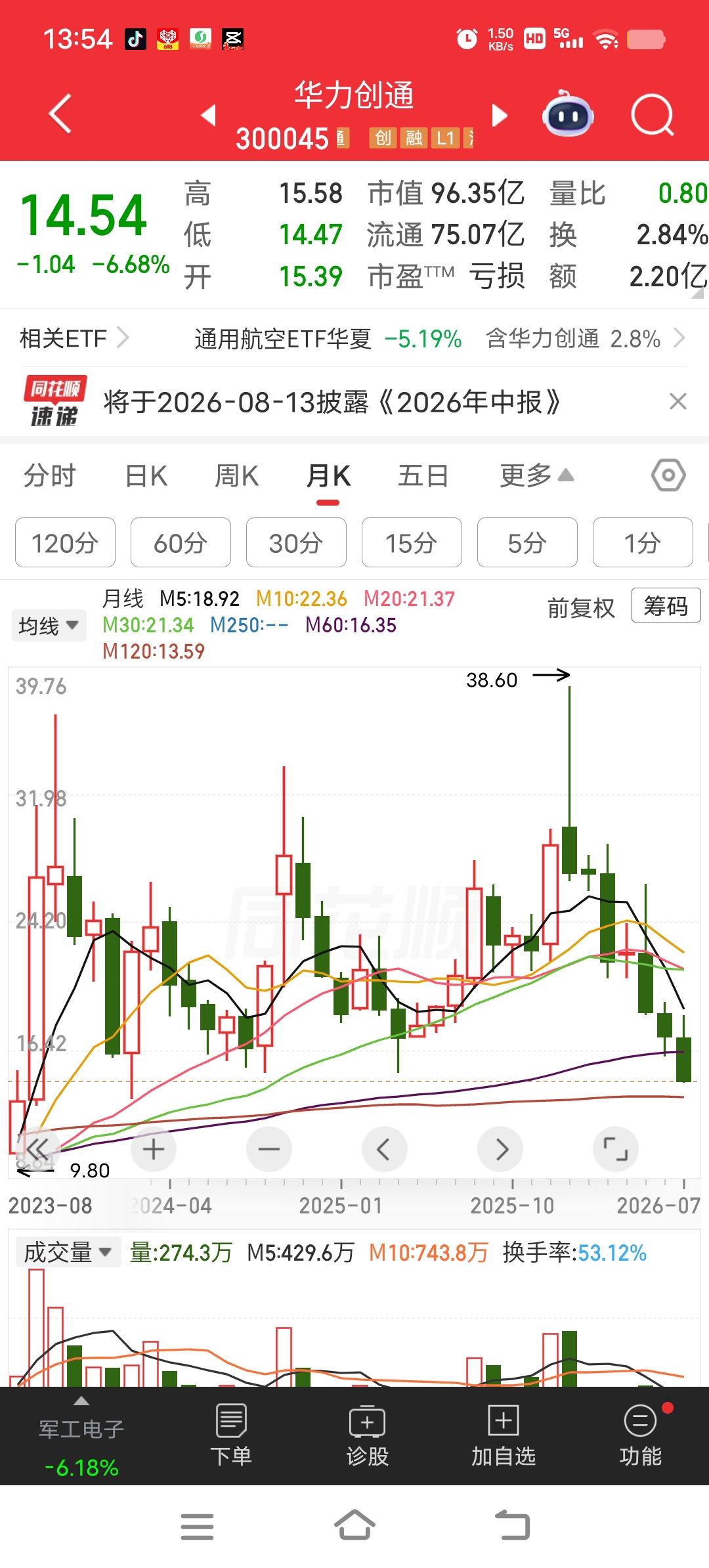
Task: Open the 成交量 indicator dropdown
Action: pos(68,1252)
